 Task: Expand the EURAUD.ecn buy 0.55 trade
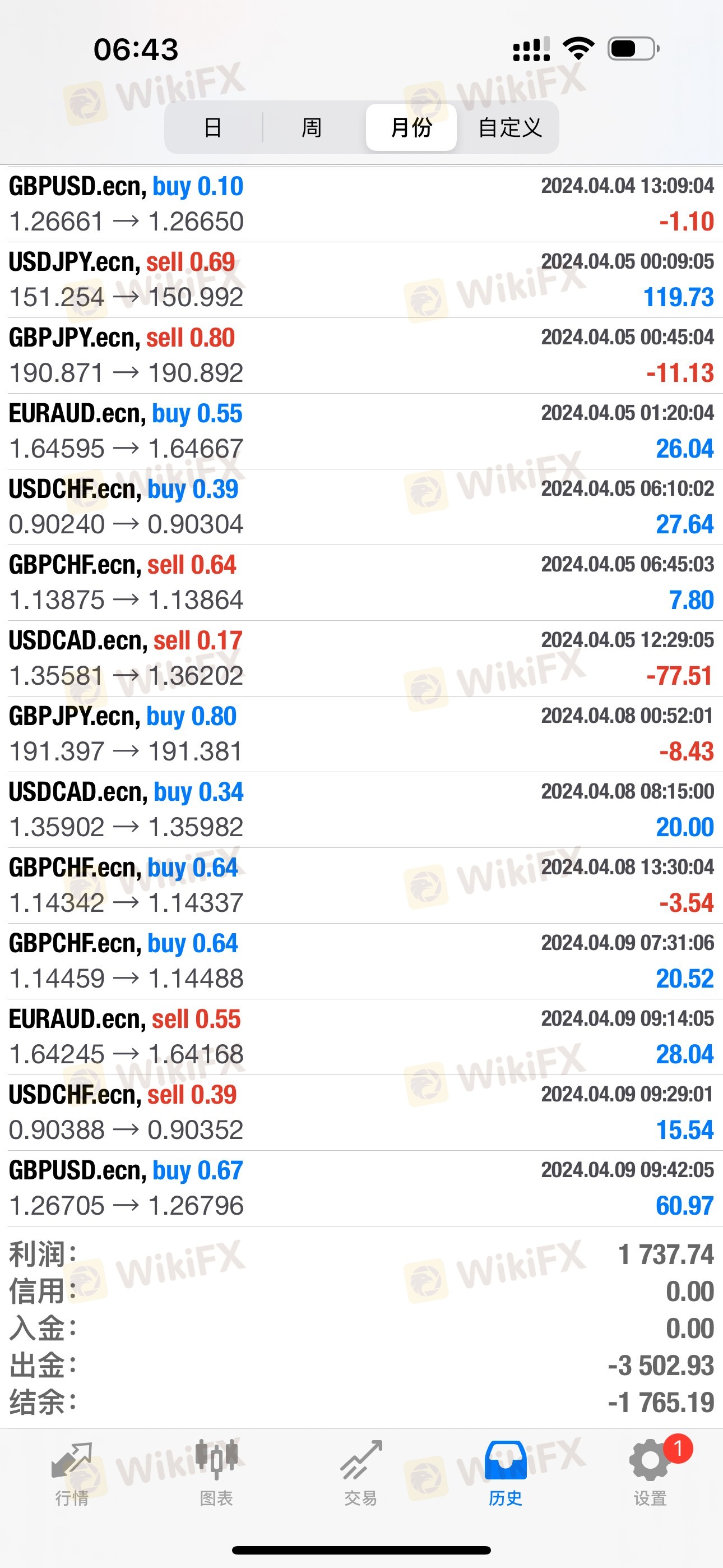click(361, 431)
